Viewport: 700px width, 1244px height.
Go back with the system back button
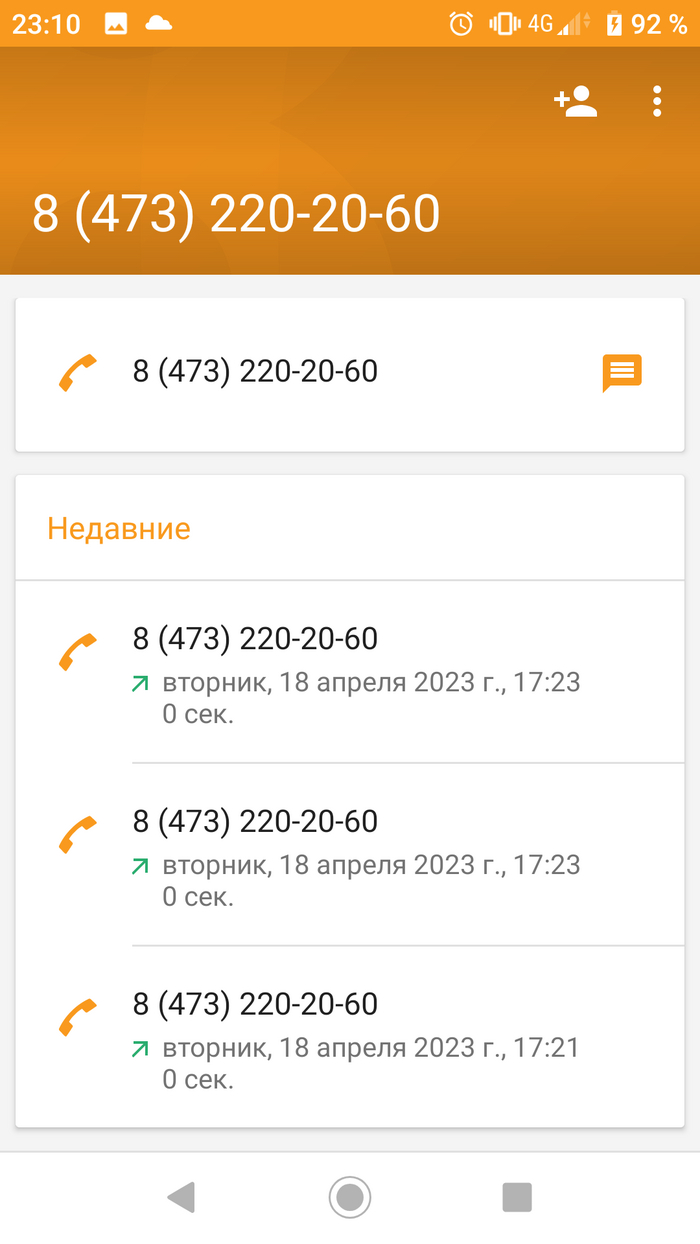pos(181,1197)
